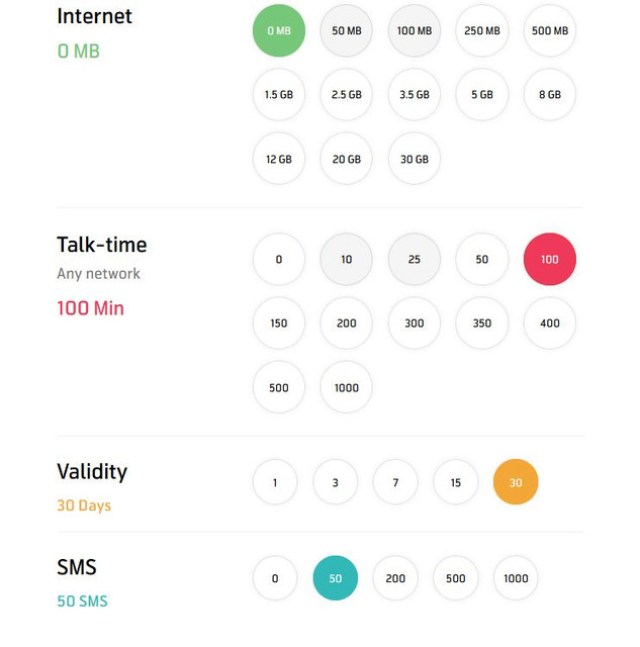This screenshot has height=647, width=640.
Task: Select 200 SMS option
Action: 395,578
